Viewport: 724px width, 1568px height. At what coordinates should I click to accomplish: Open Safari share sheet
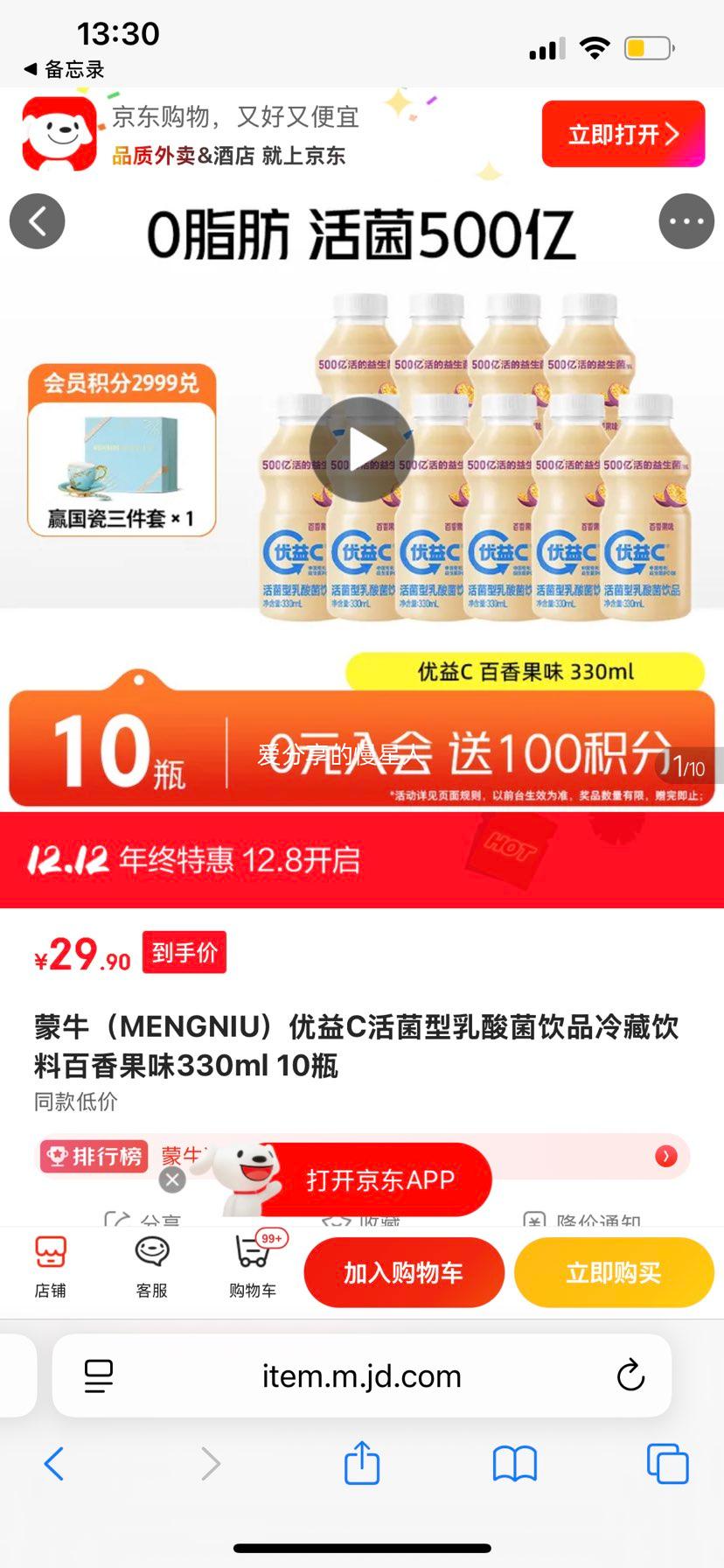pyautogui.click(x=362, y=1462)
